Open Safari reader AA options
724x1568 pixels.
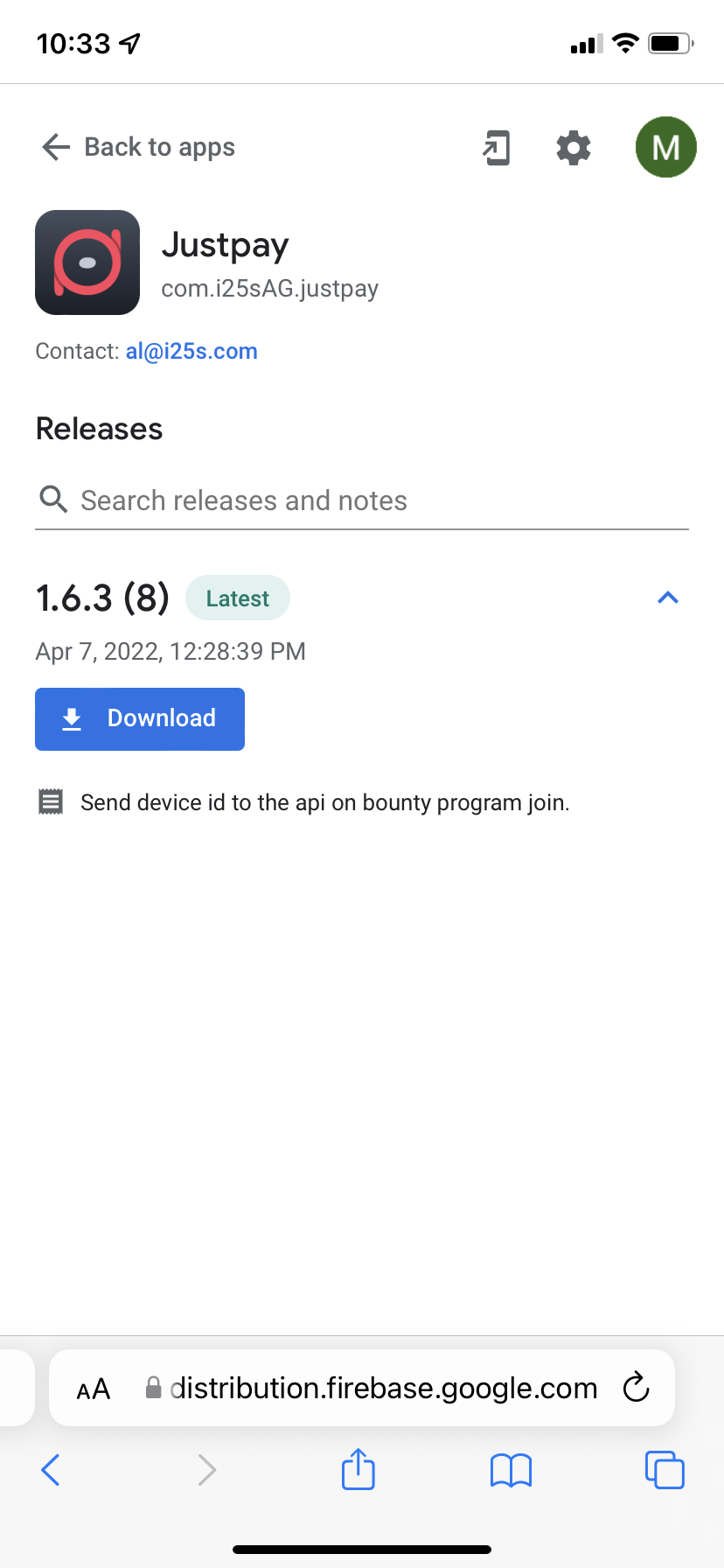[94, 1389]
